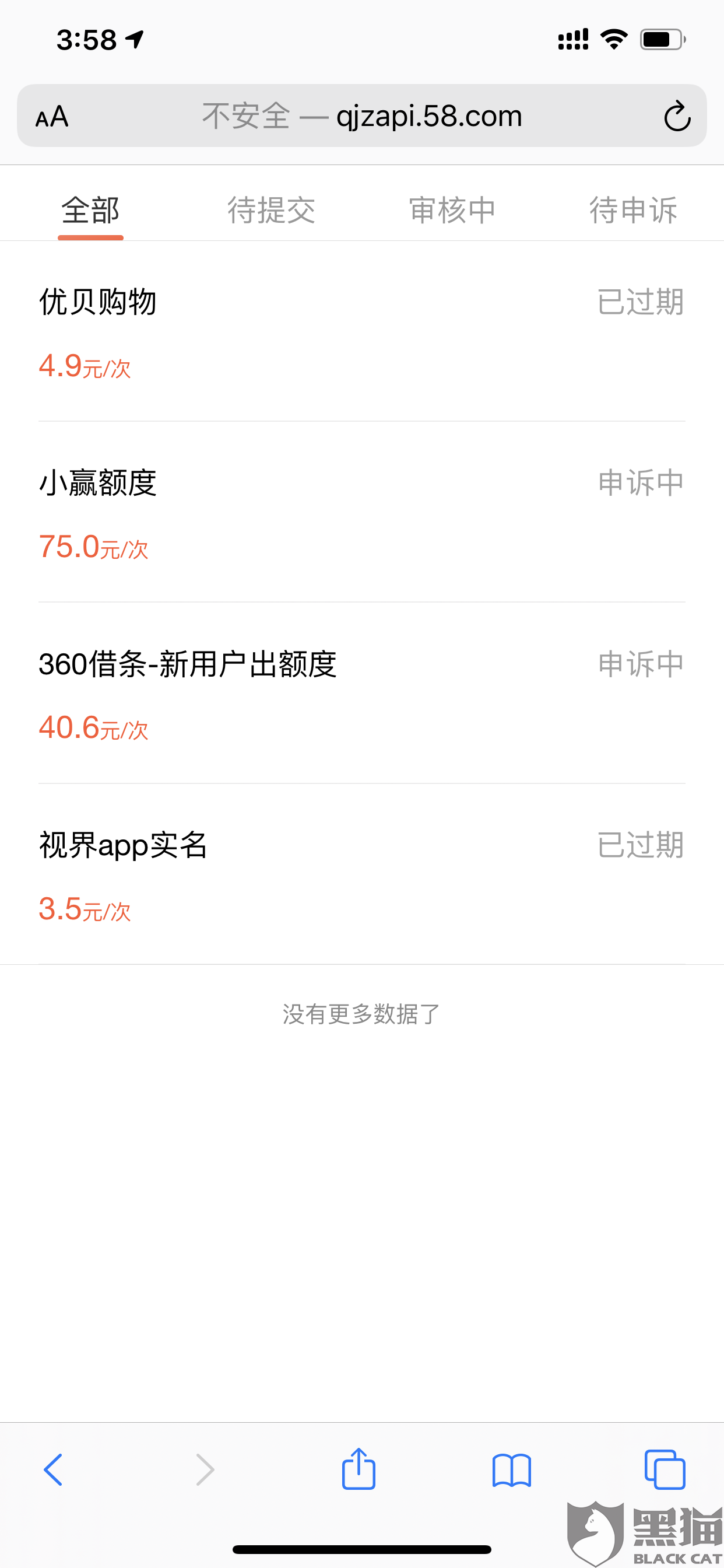Select the 全部 tab
The height and width of the screenshot is (1568, 724).
(x=91, y=210)
